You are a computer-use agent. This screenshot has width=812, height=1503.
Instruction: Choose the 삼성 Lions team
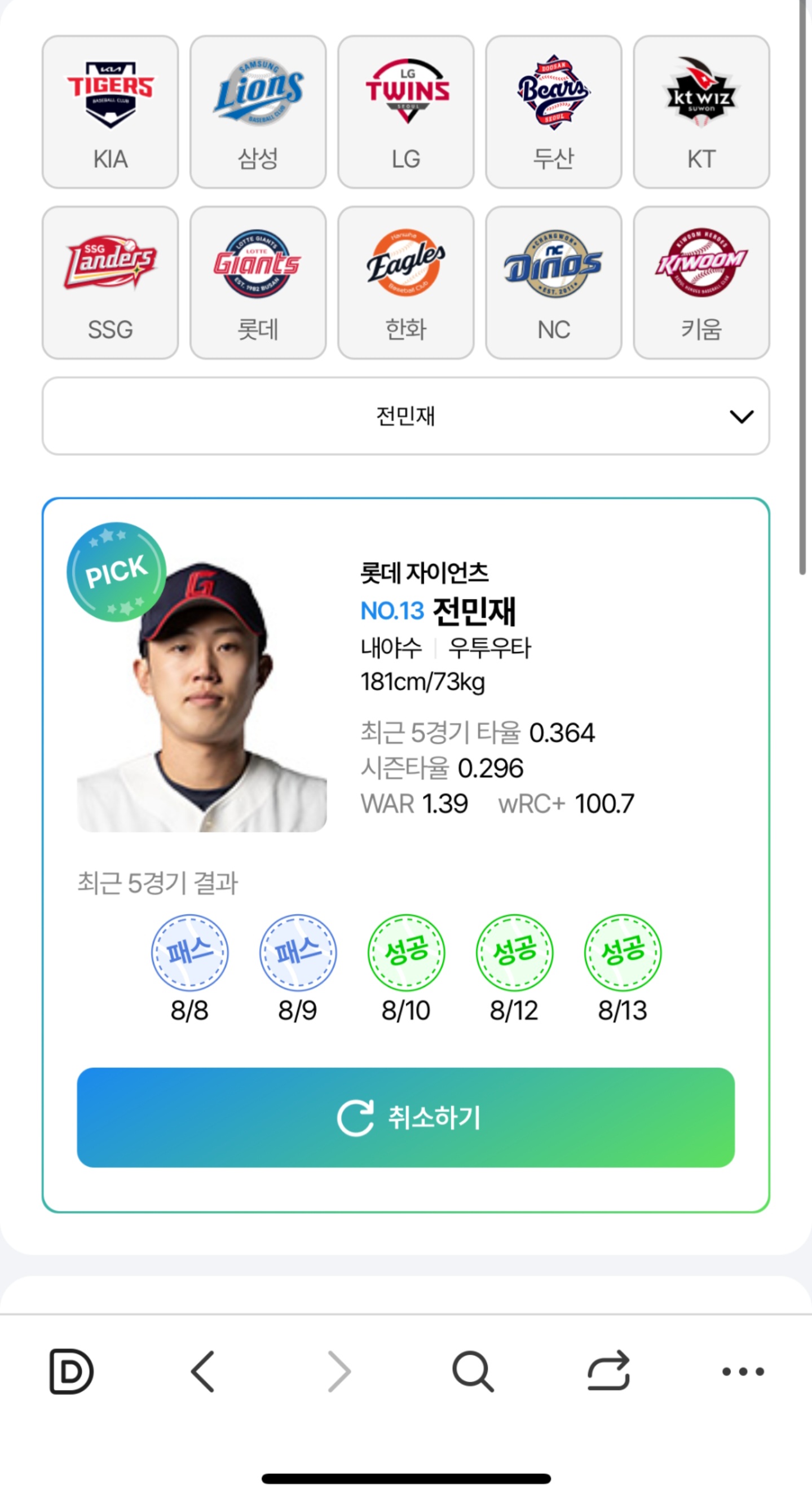[x=258, y=112]
